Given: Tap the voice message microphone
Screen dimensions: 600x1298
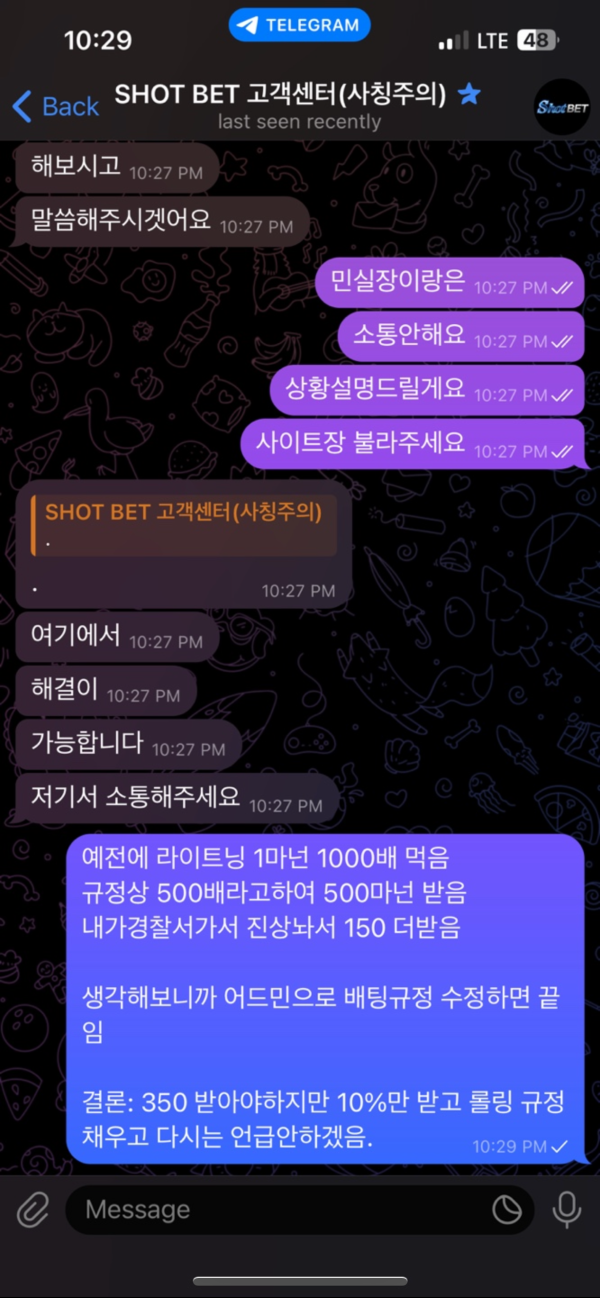Looking at the screenshot, I should pyautogui.click(x=567, y=1211).
